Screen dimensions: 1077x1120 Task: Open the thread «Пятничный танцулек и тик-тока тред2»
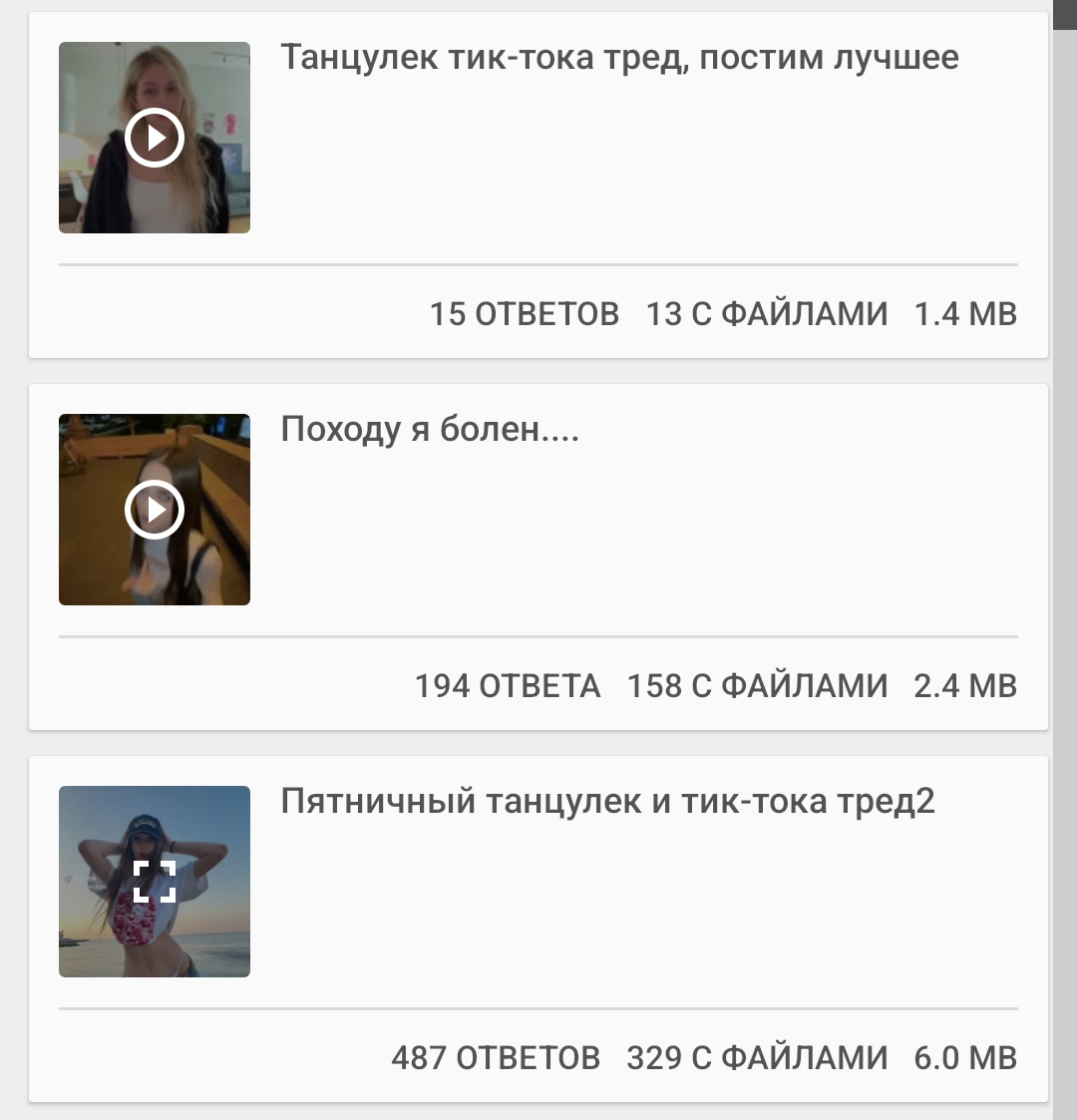click(x=607, y=802)
